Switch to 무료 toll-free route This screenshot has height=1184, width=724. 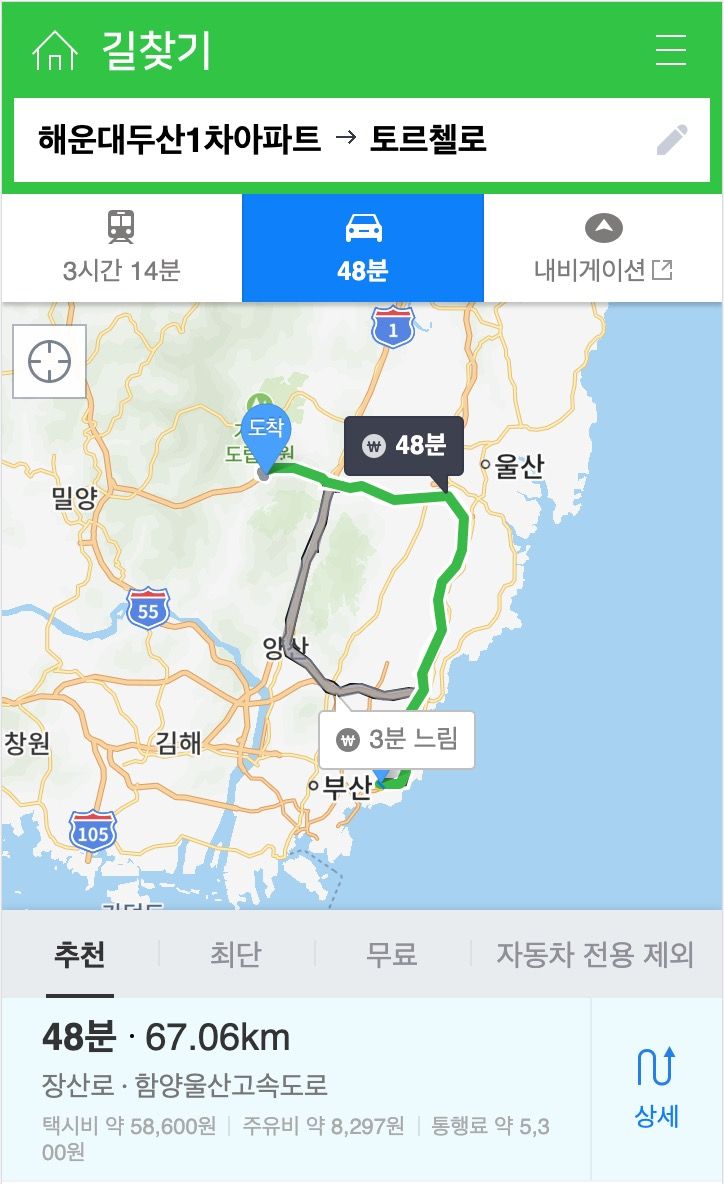[391, 954]
